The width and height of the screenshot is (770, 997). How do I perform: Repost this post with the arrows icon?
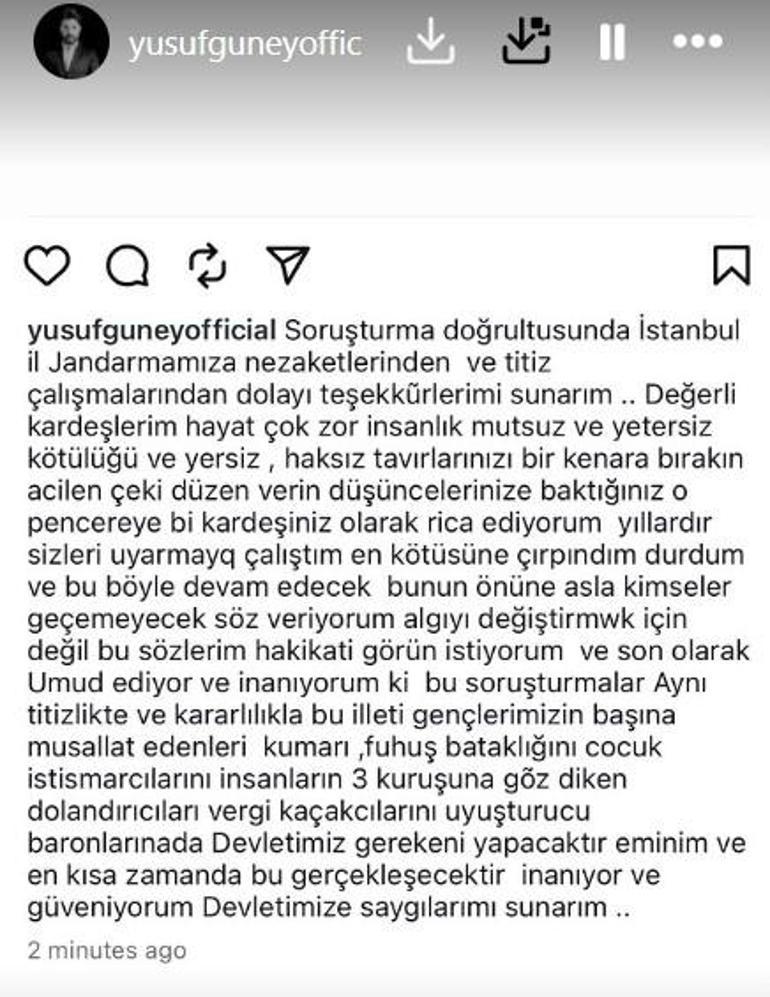(x=209, y=265)
